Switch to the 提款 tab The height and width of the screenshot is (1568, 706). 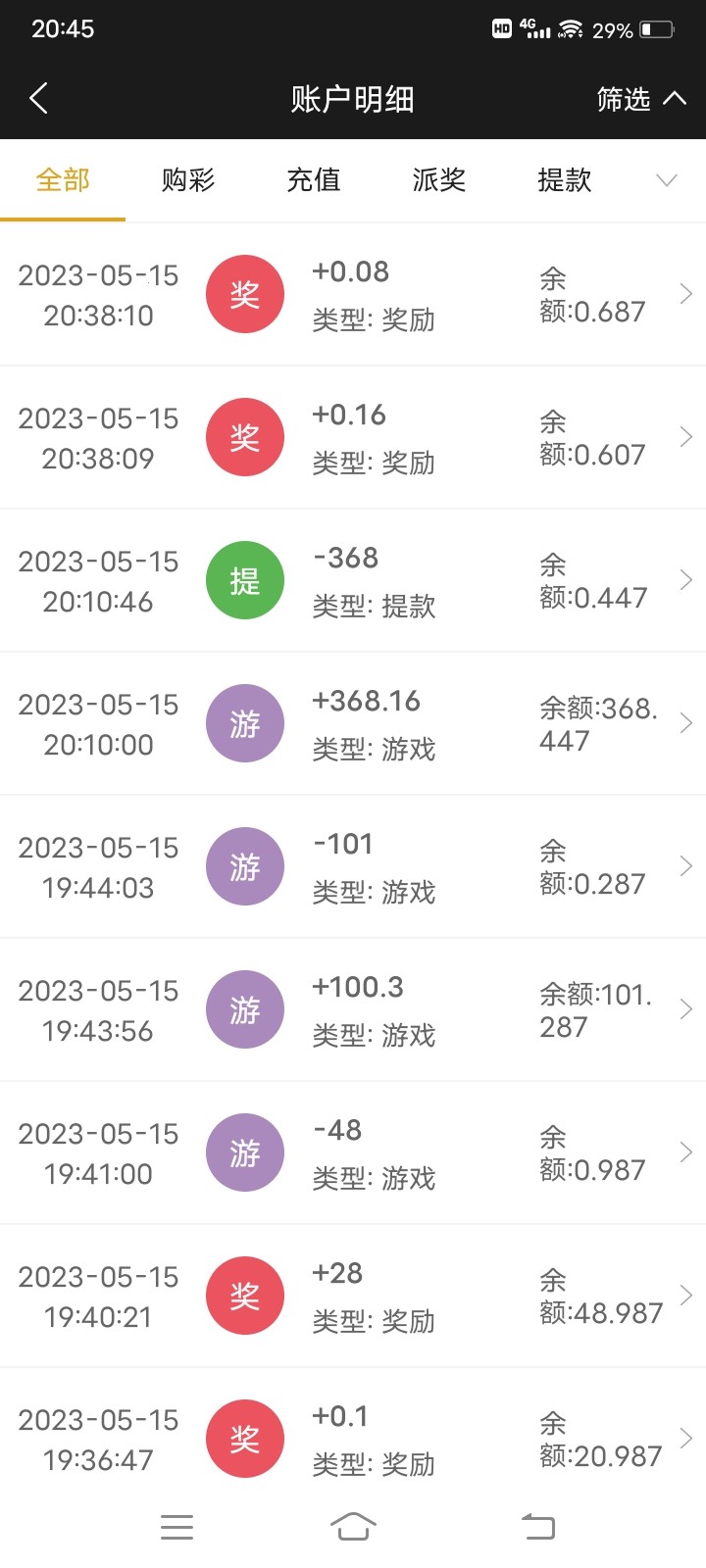[x=564, y=180]
